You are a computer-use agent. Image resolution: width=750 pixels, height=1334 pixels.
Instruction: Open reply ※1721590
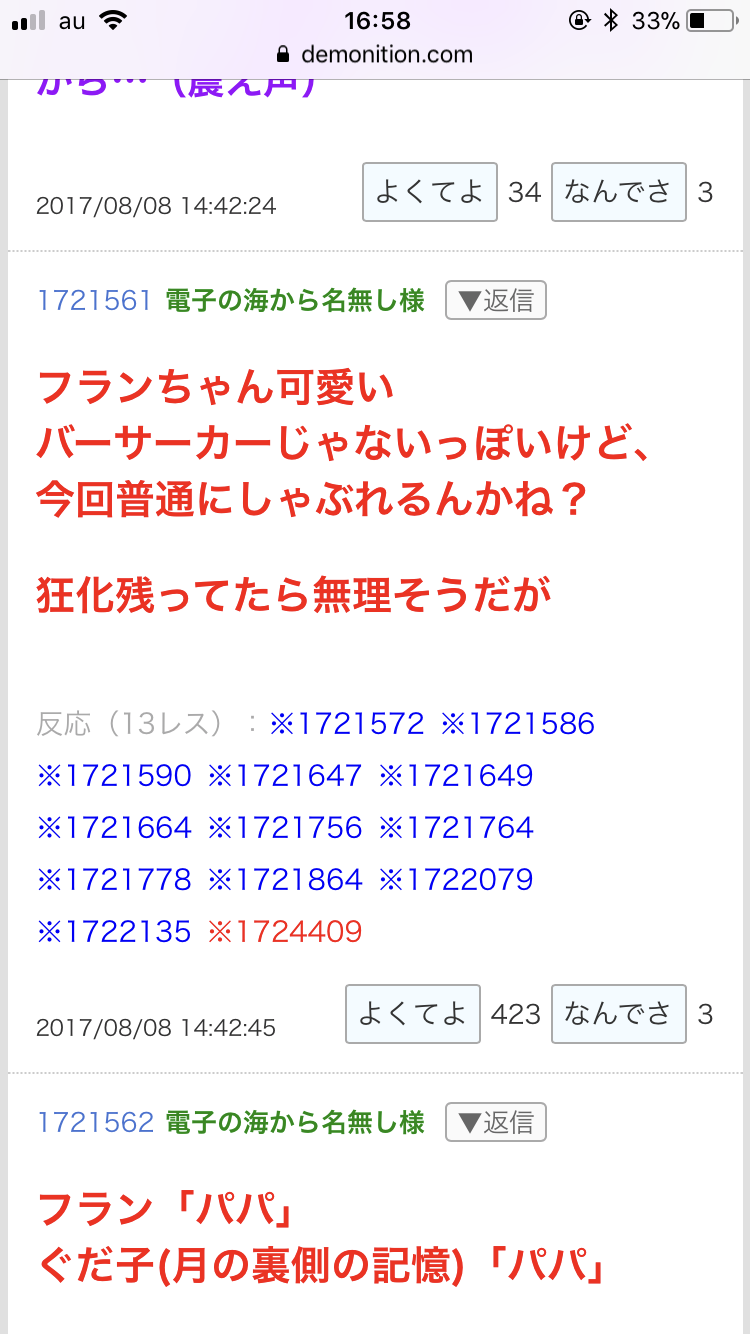coord(113,776)
